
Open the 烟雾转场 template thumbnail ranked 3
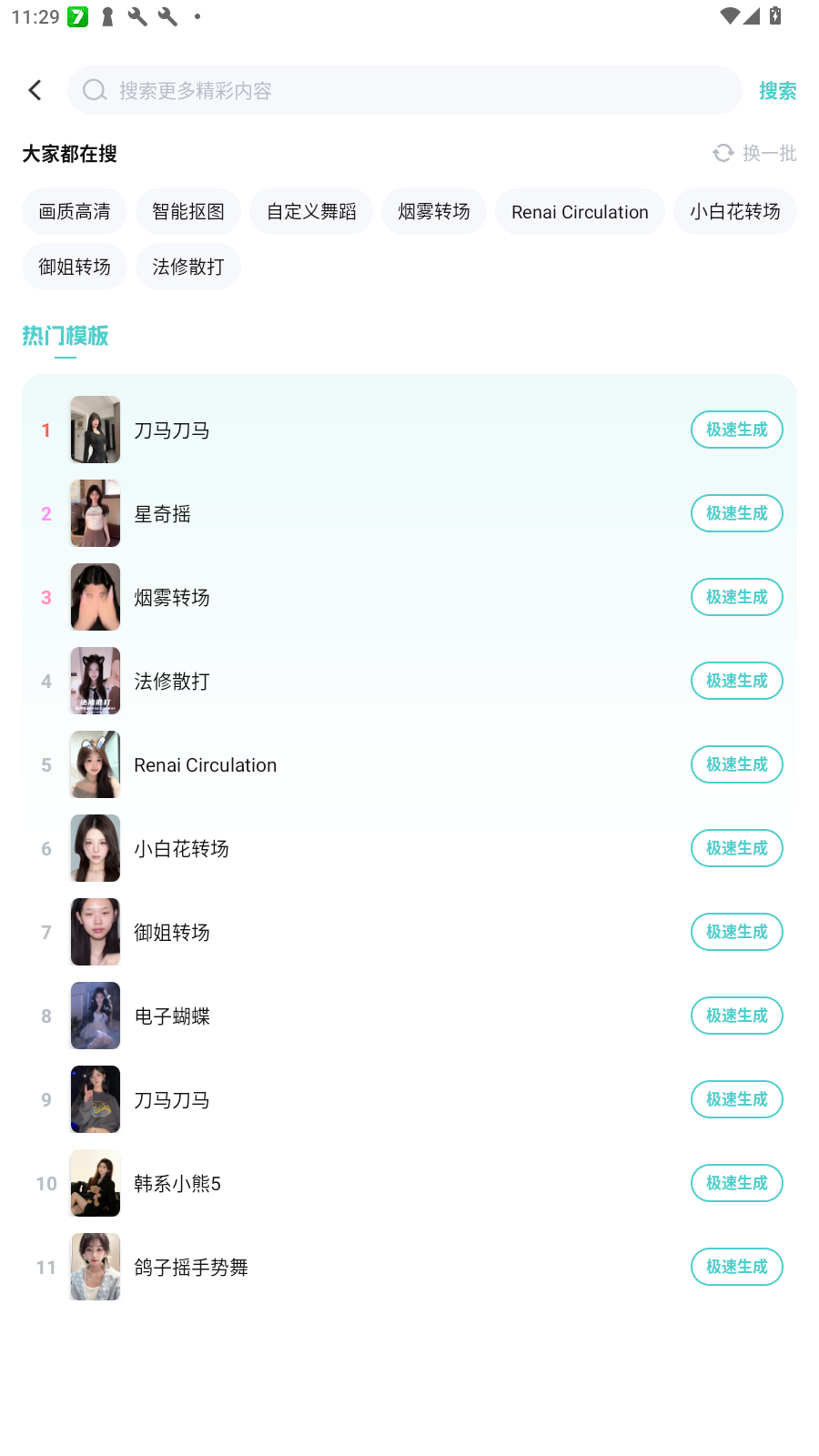pos(95,597)
